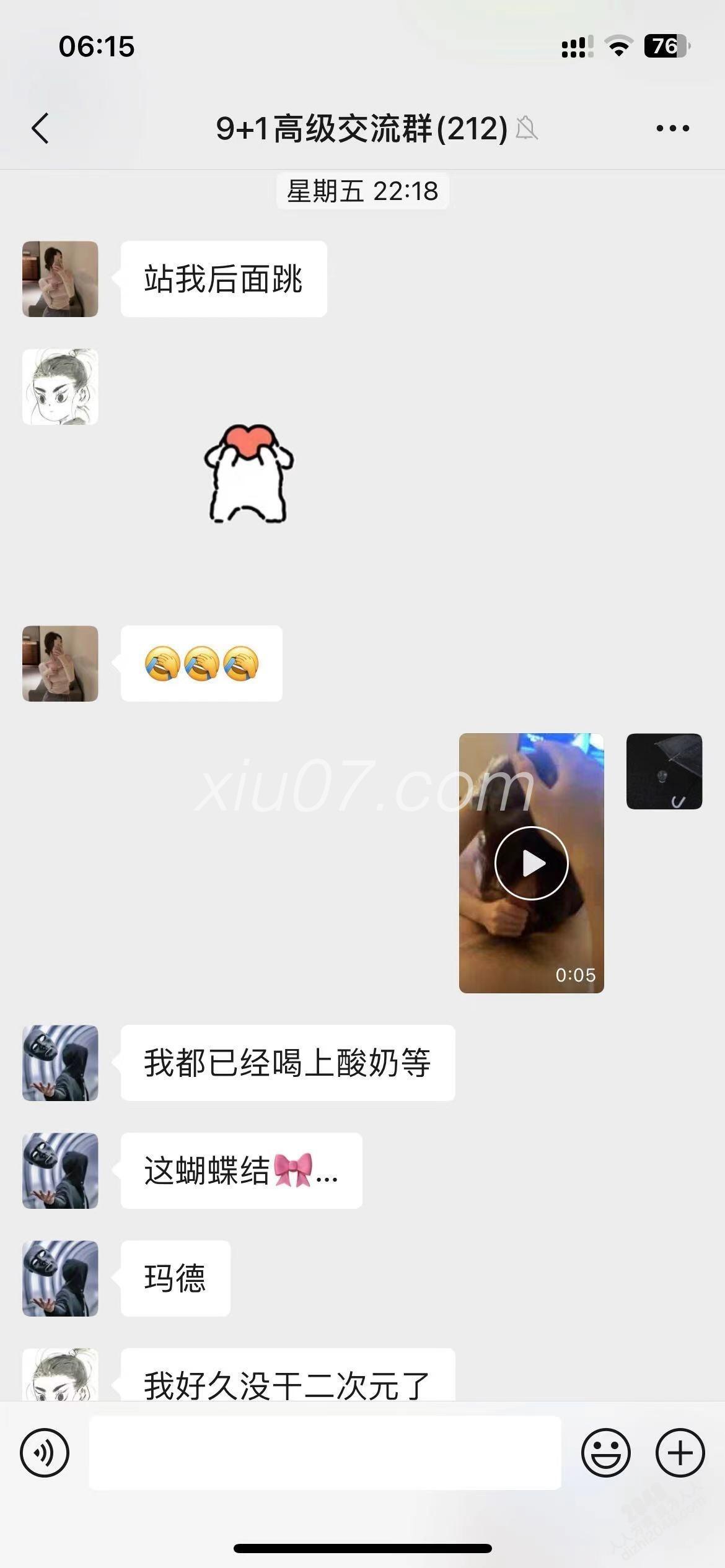Open the emoji sticker picker
This screenshot has width=725, height=1568.
tap(605, 1452)
